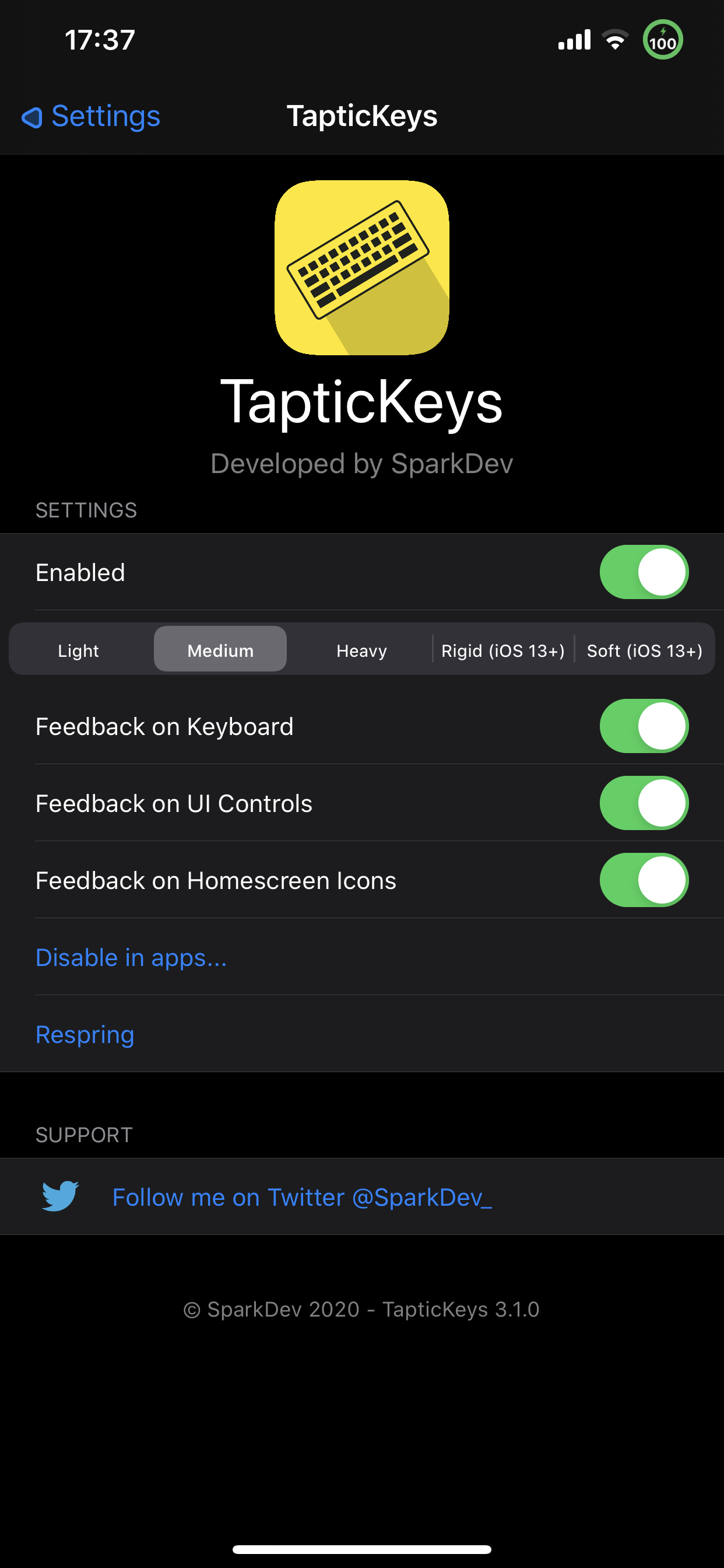
Task: Choose Soft (iOS 13+) feedback
Action: [x=644, y=650]
